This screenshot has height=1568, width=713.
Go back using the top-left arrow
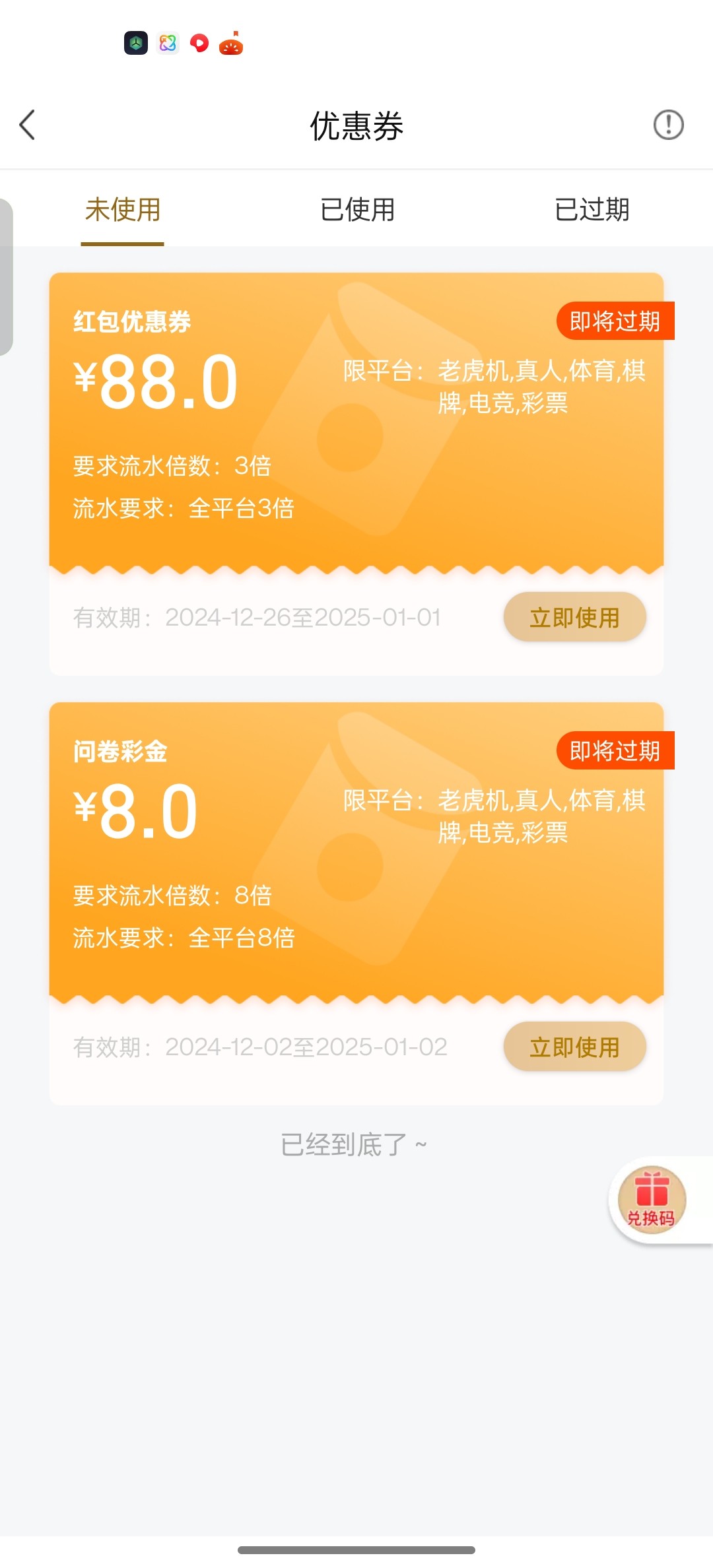[x=27, y=125]
